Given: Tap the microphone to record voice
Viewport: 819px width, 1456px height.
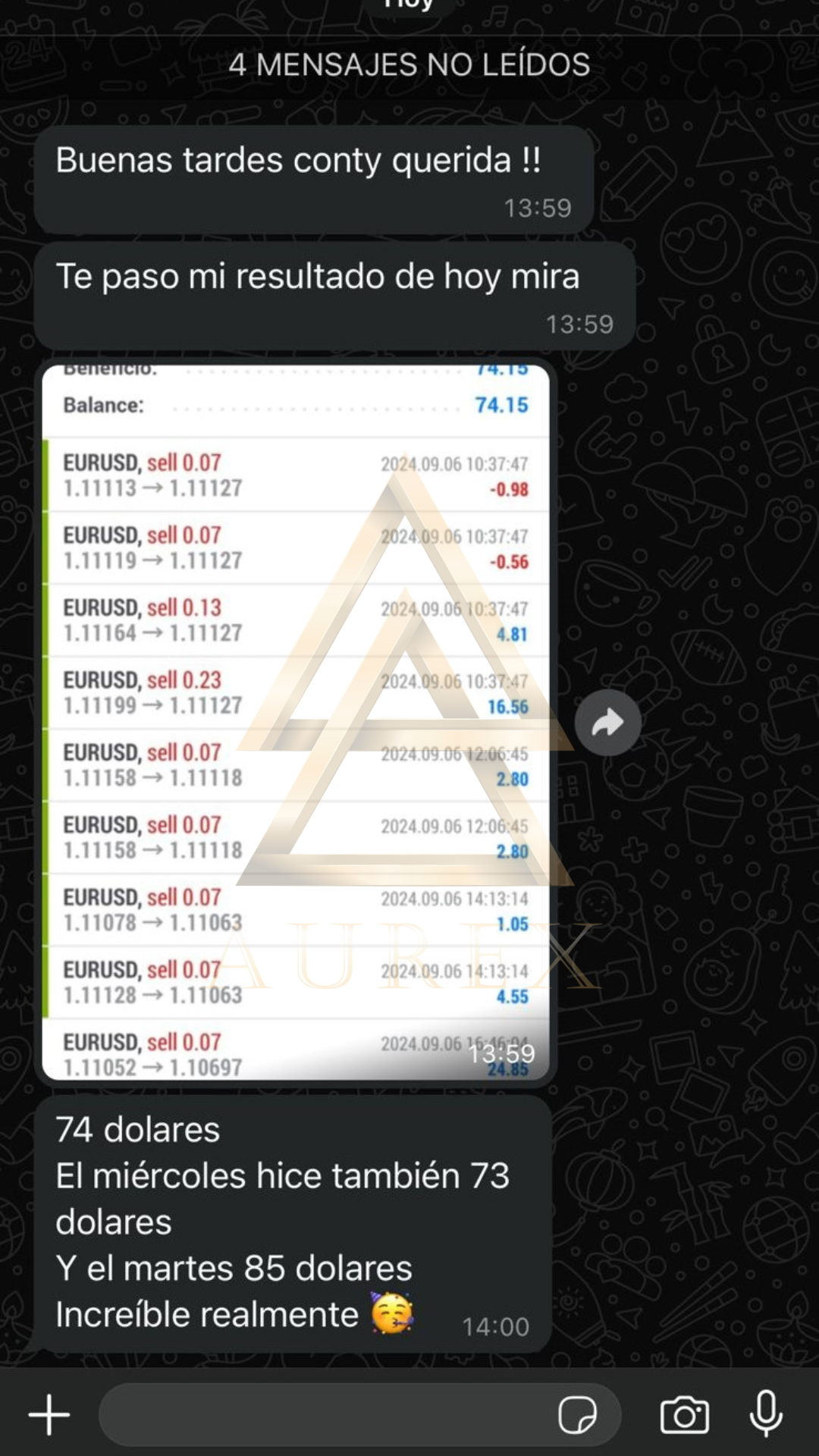Looking at the screenshot, I should pyautogui.click(x=766, y=1414).
